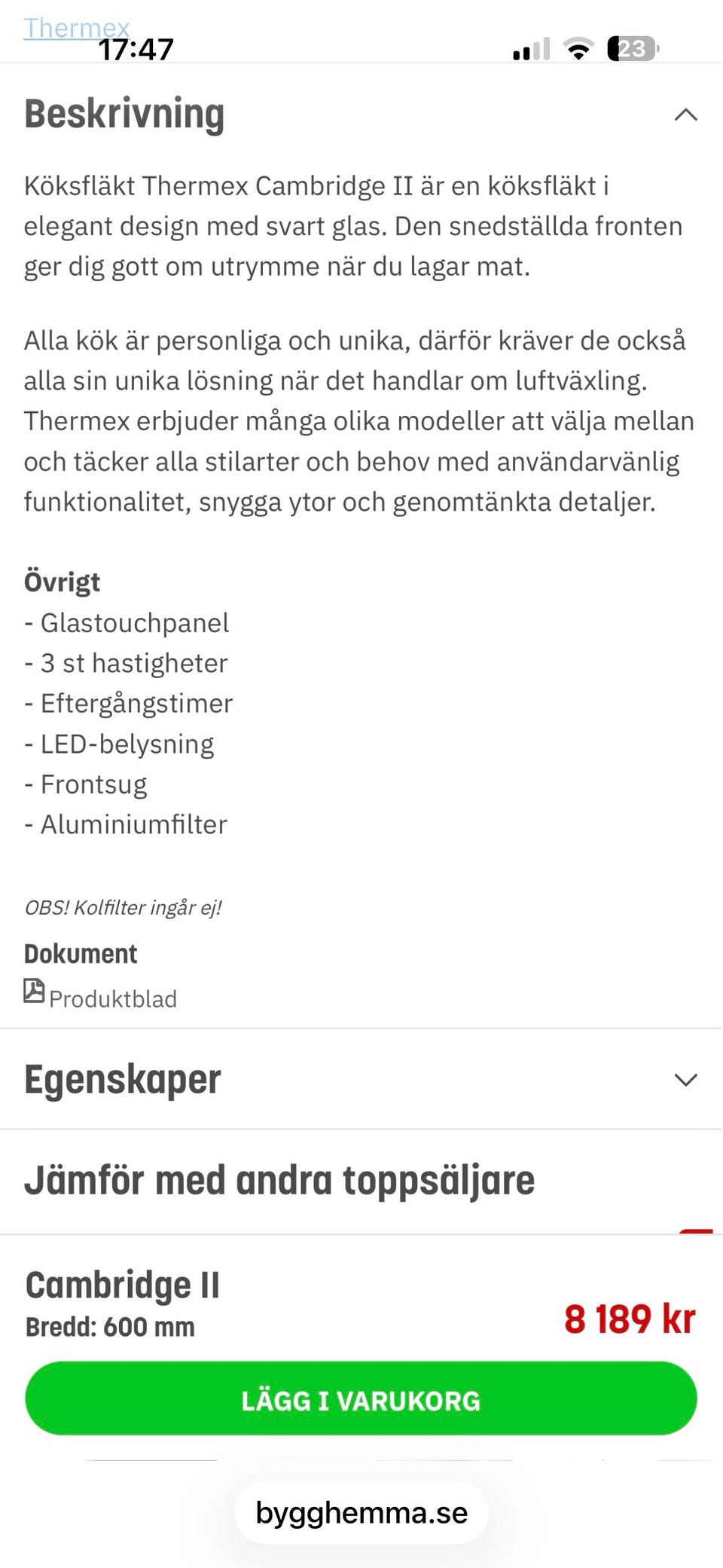Tap the Beskrivning section heading
Viewport: 723px width, 1568px height.
(124, 114)
